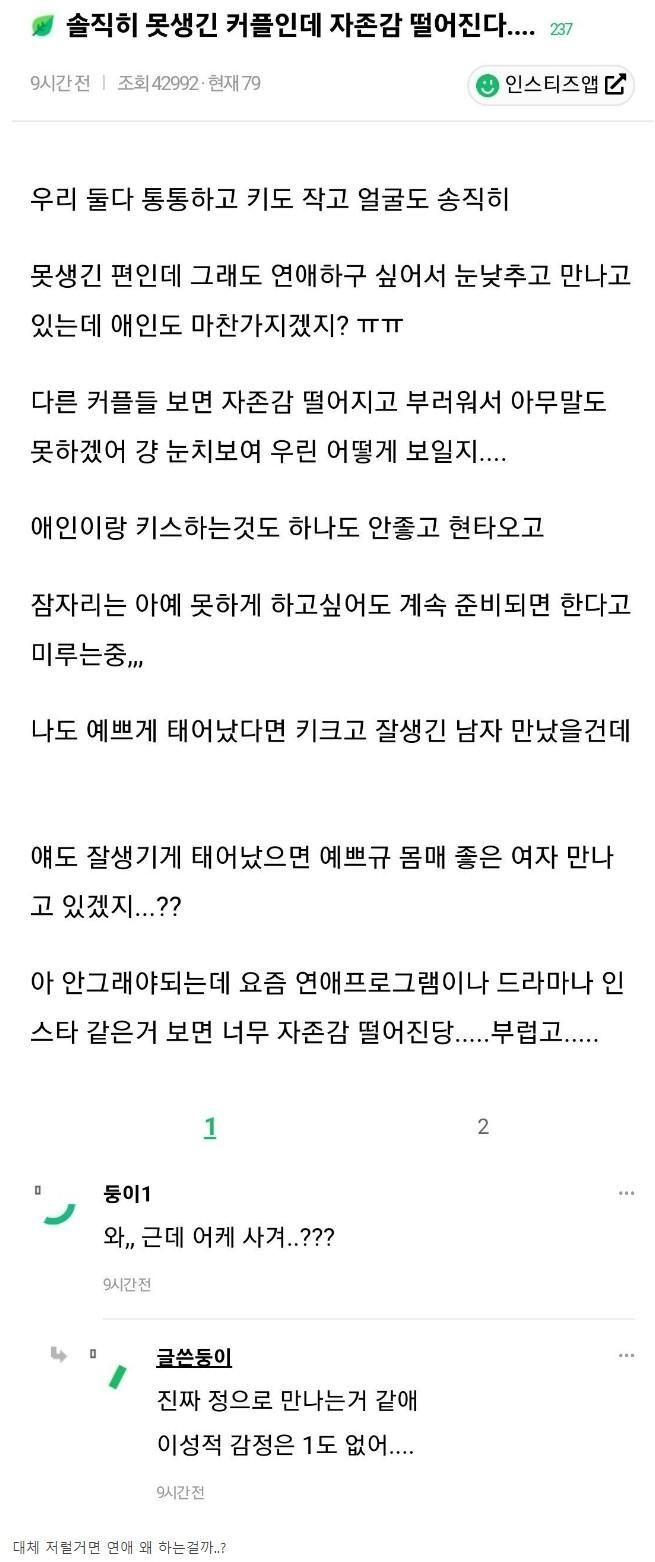Tap the underlined 글쓴둥이 author name
655x1562 pixels.
(194, 1357)
